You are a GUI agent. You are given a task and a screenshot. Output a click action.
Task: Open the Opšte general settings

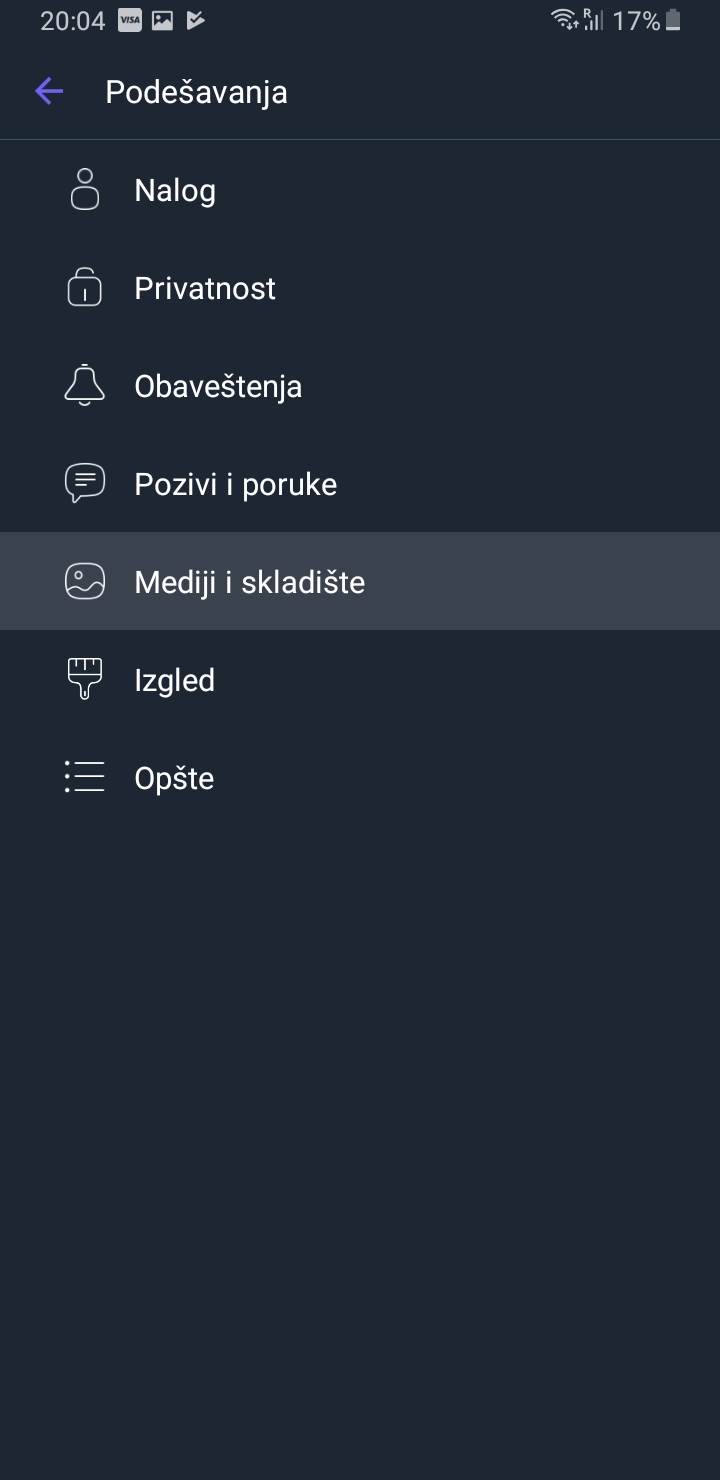[300, 777]
